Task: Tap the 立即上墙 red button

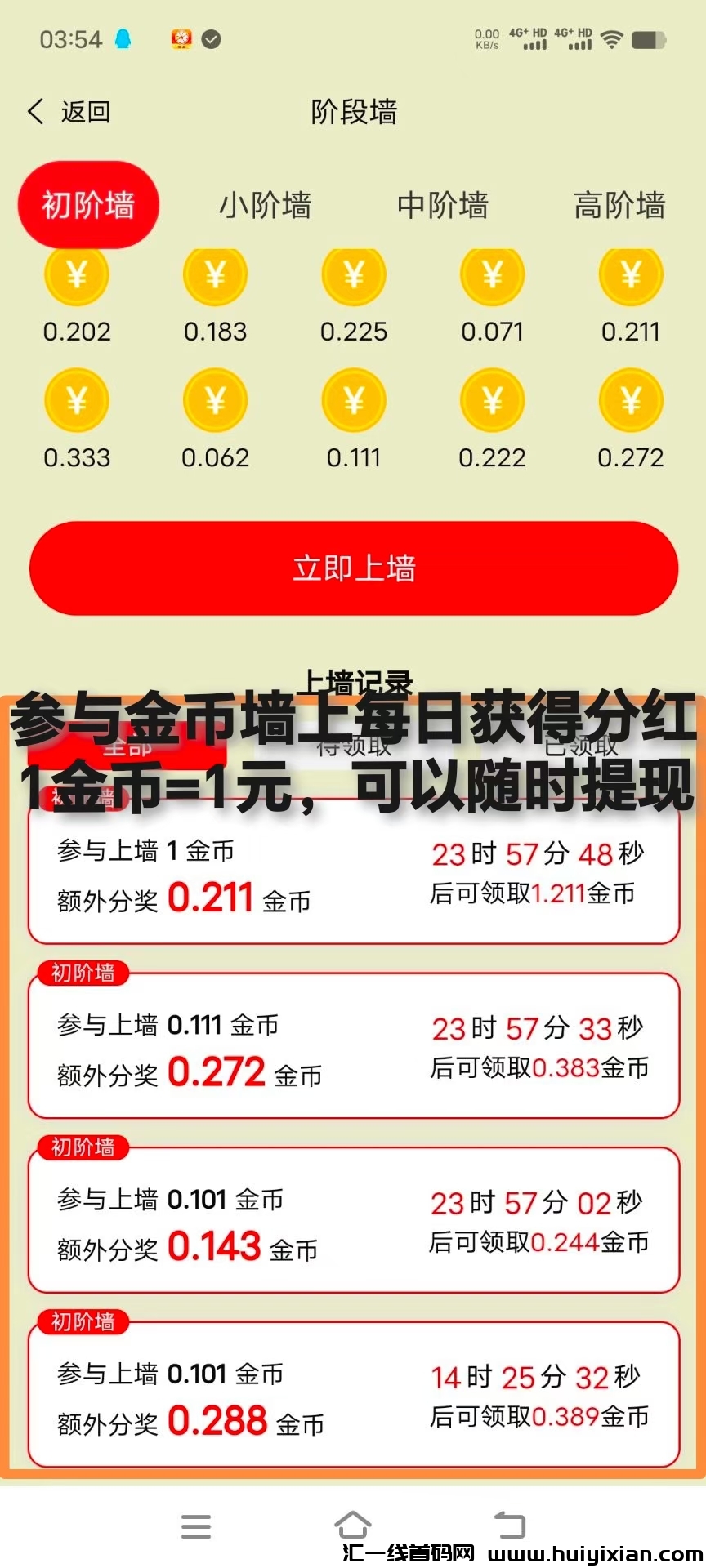Action: click(x=353, y=568)
